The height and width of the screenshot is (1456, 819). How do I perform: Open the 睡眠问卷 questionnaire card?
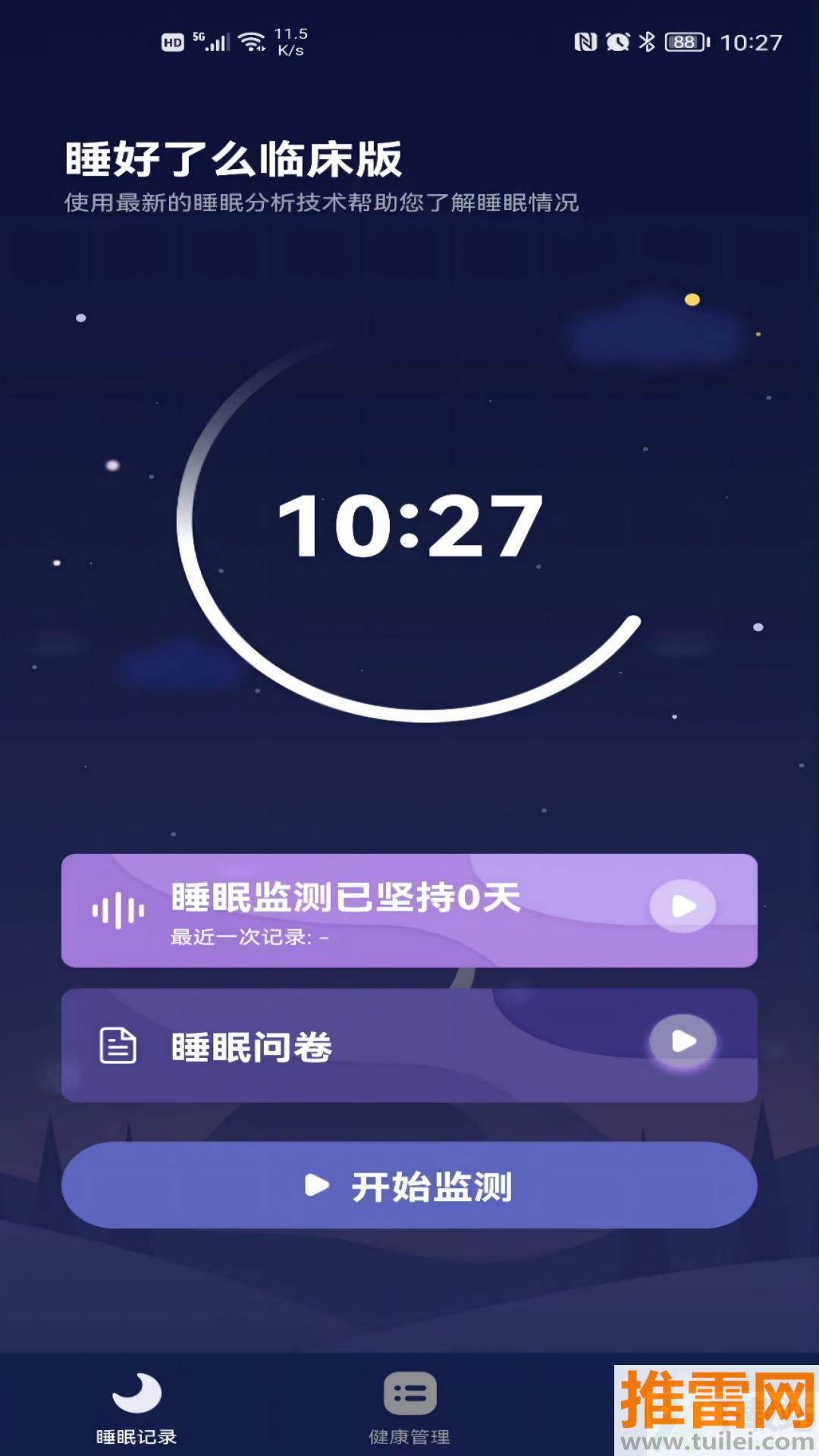409,1045
